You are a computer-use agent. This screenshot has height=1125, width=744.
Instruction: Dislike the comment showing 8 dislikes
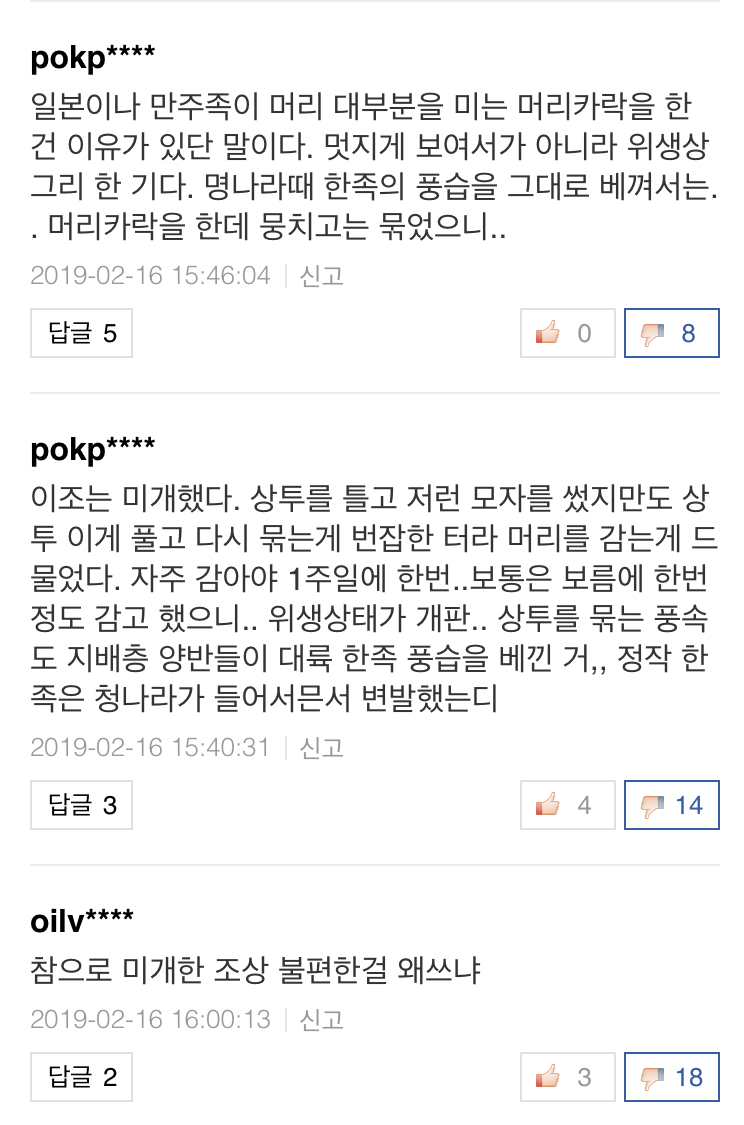click(x=671, y=333)
